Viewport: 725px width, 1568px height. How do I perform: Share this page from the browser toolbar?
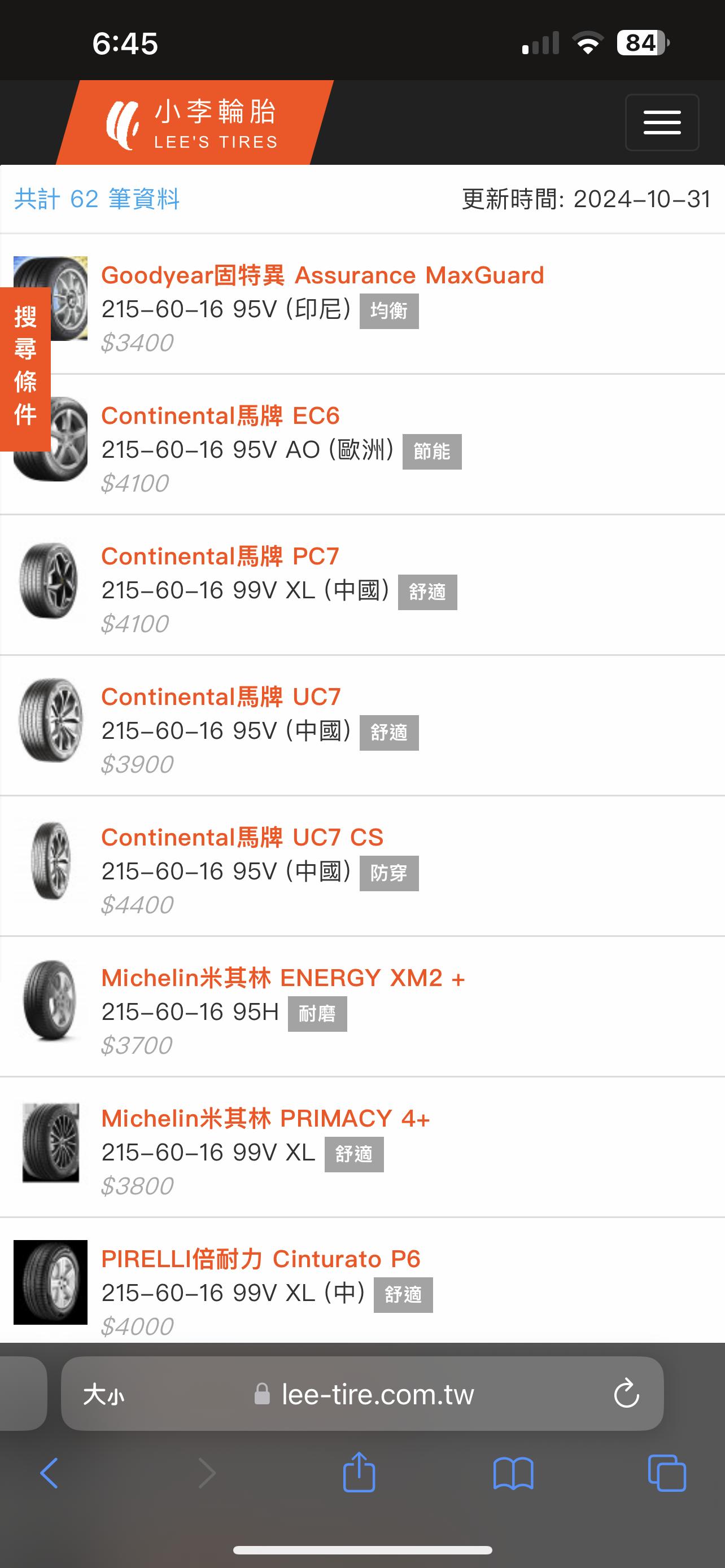point(359,1473)
